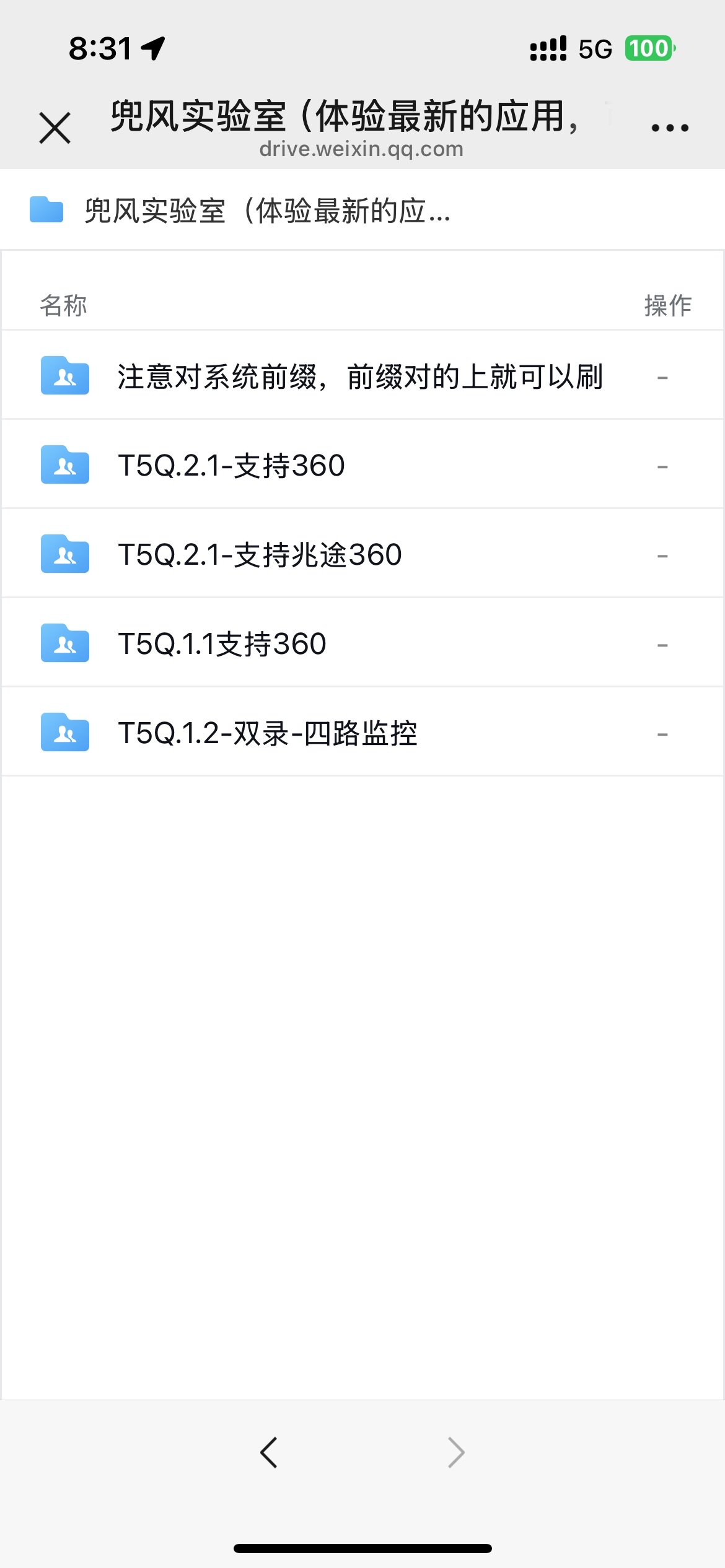
Task: Tap the 兜风实验室 breadcrumb folder
Action: point(266,211)
